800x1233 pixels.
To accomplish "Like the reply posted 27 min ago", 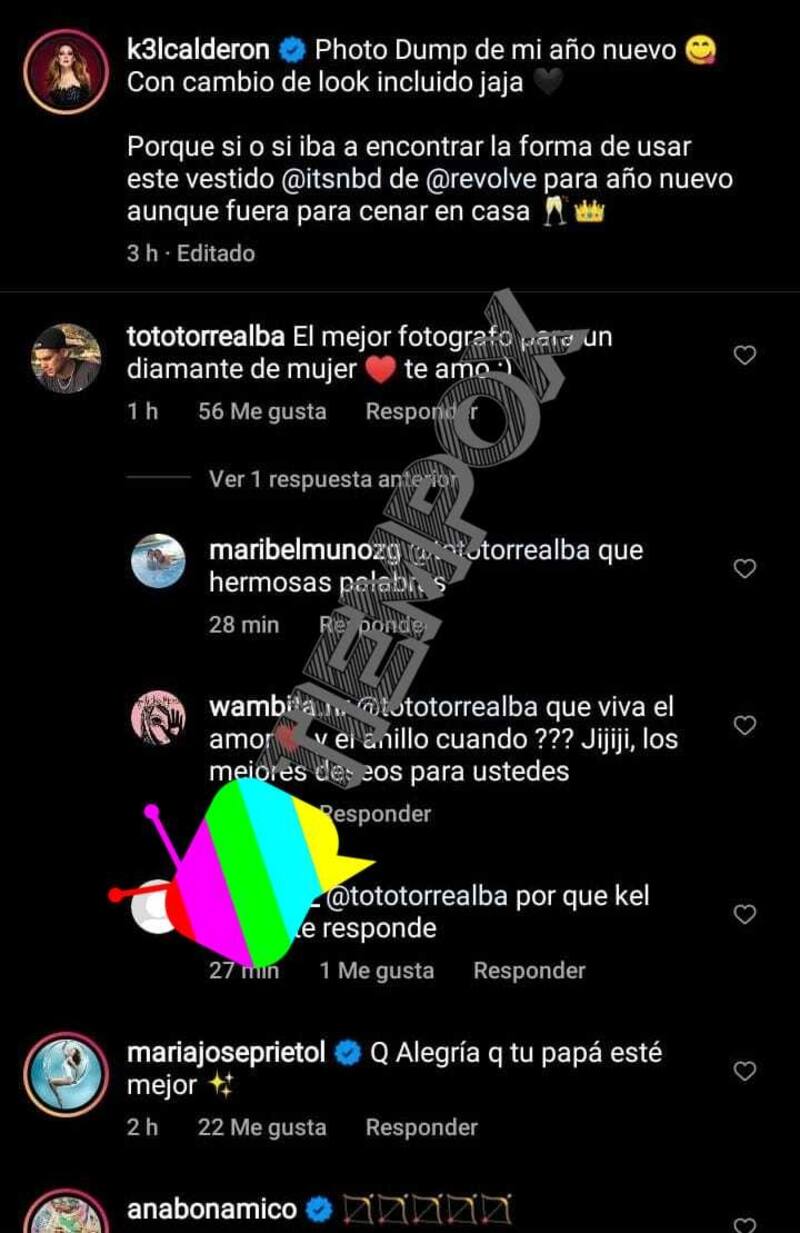I will tap(745, 914).
